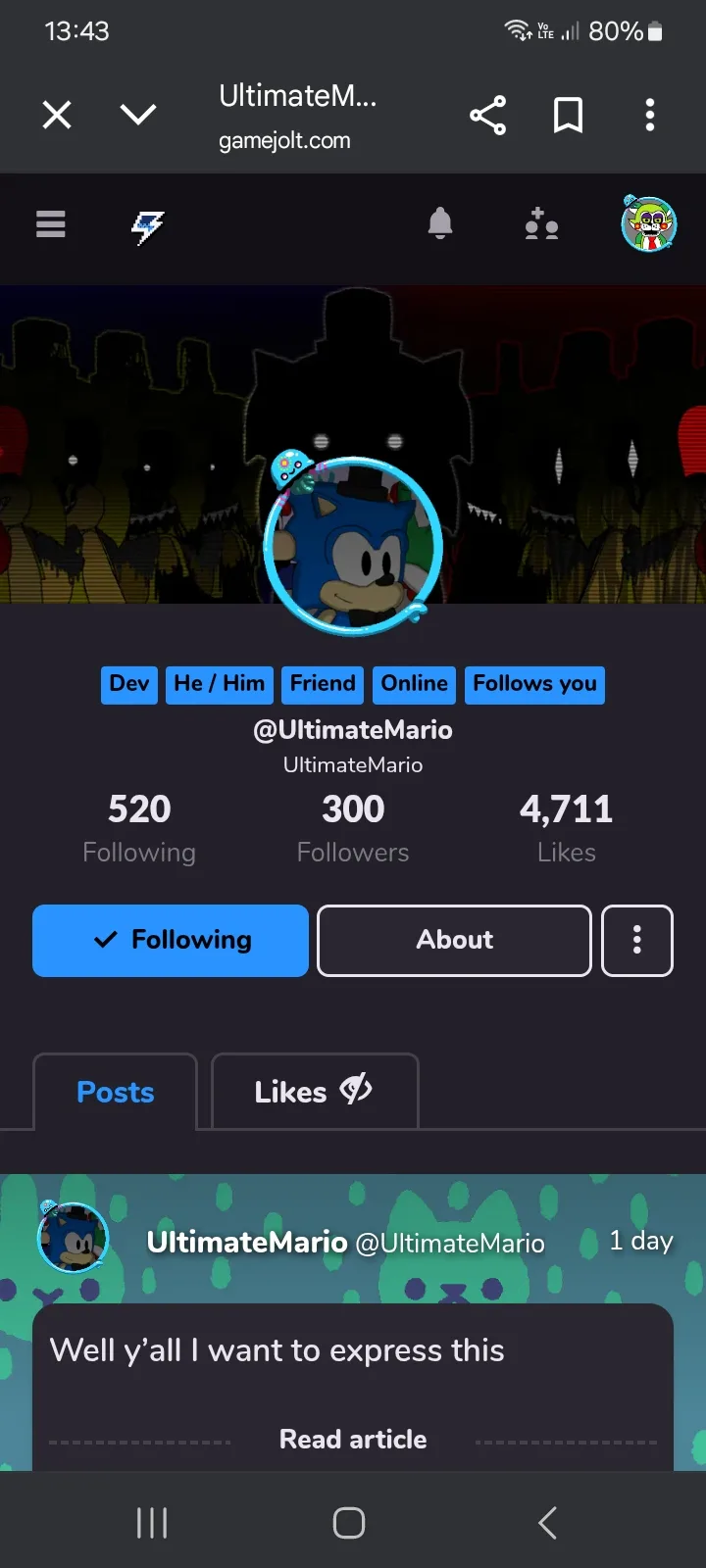The image size is (706, 1568).
Task: Tap the Game Jolt lightning logo
Action: tap(148, 227)
